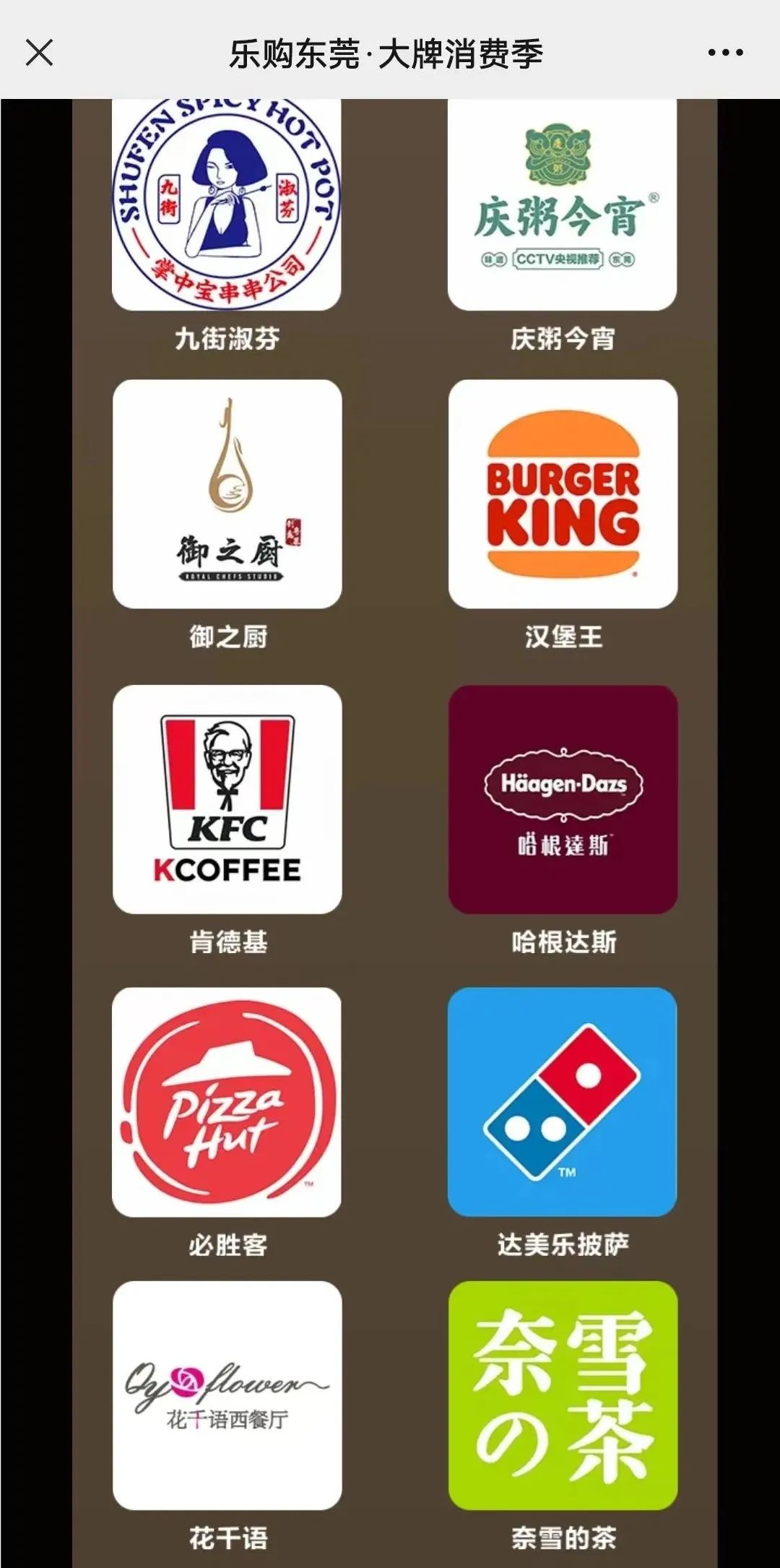Viewport: 780px width, 1568px height.
Task: Open the 九街淑芬 brand tile
Action: 227,205
